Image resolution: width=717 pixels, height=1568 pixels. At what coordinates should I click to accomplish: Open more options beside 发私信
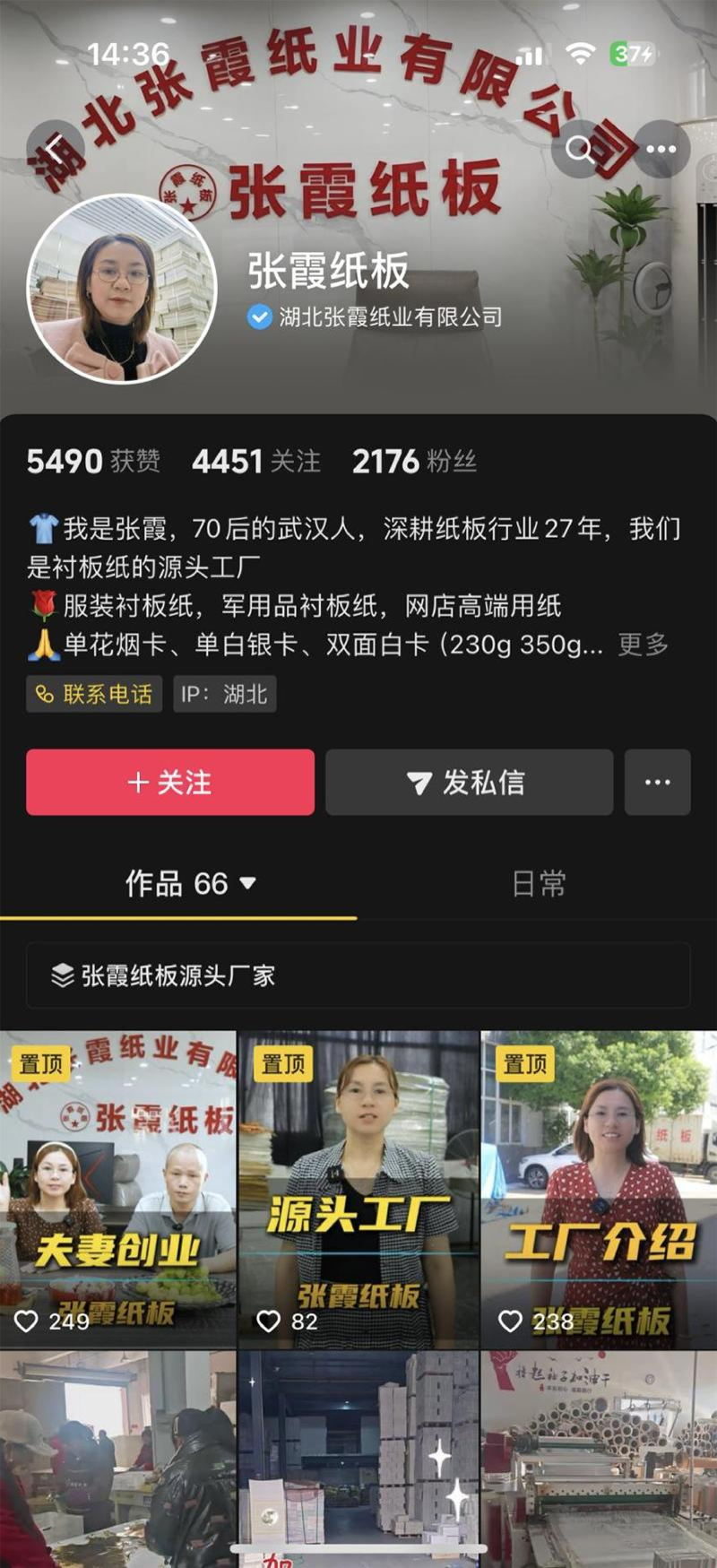[657, 783]
